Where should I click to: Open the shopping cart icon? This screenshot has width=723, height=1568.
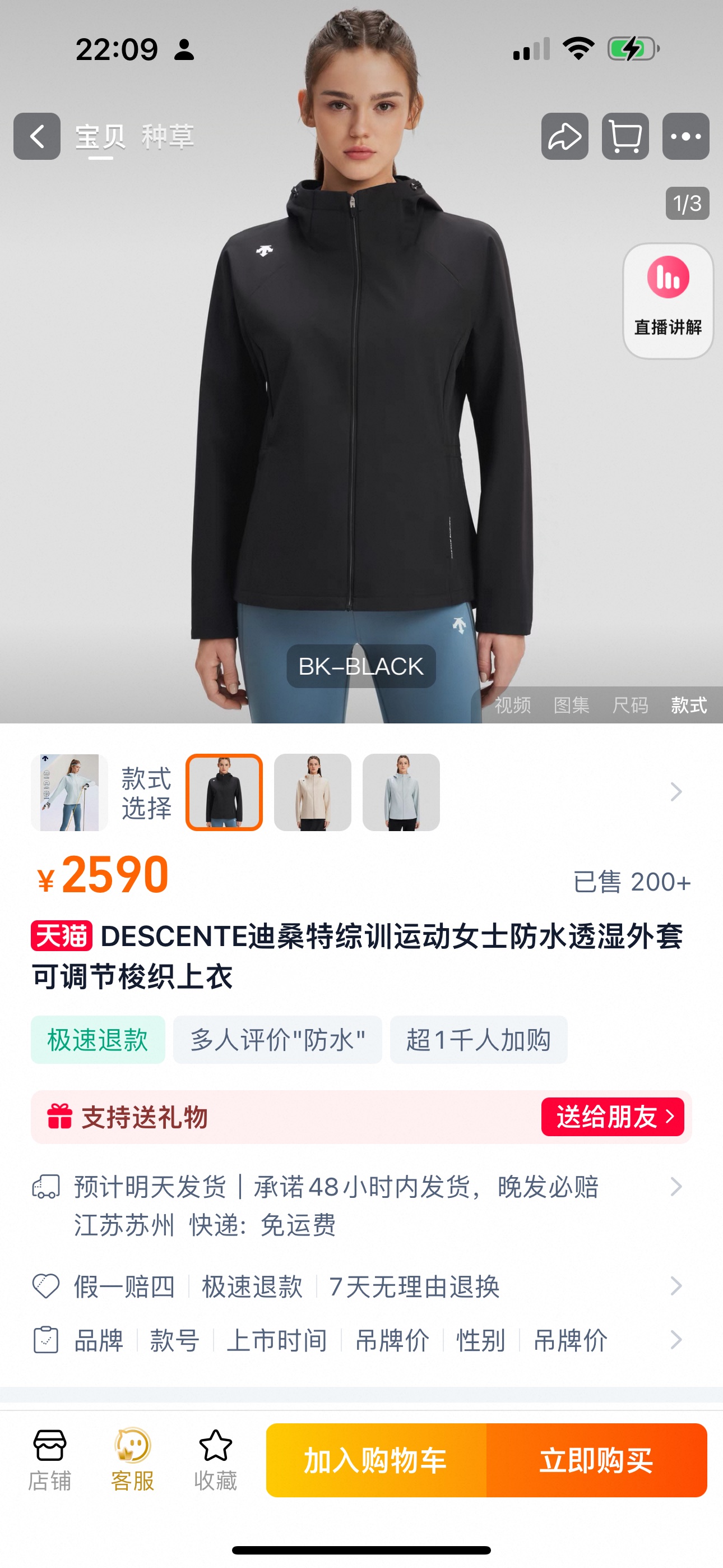click(625, 136)
